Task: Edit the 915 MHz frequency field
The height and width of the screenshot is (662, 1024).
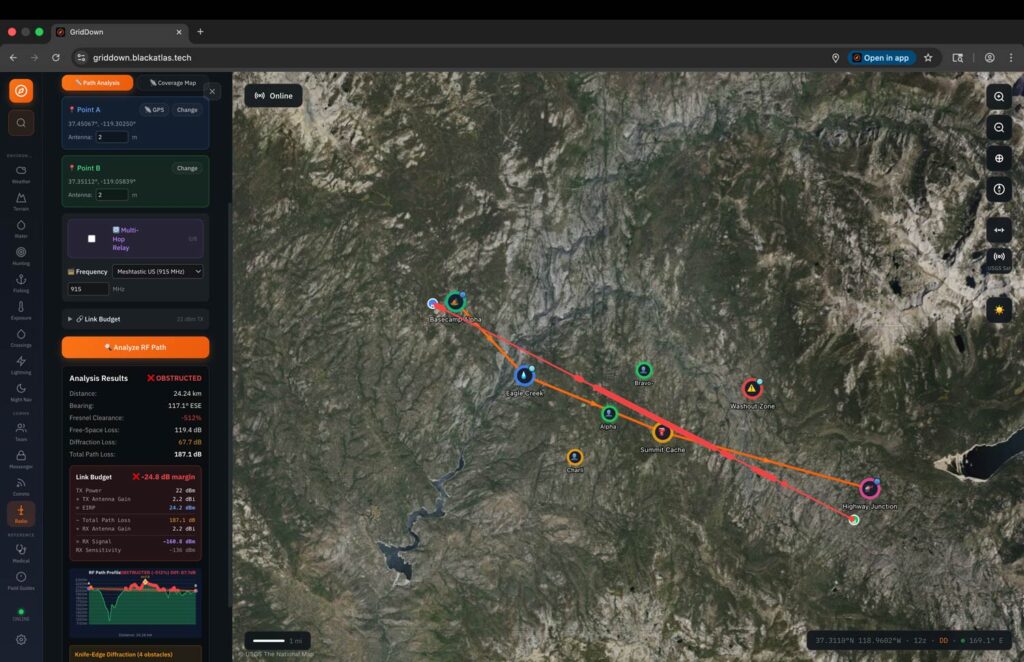Action: pos(88,289)
